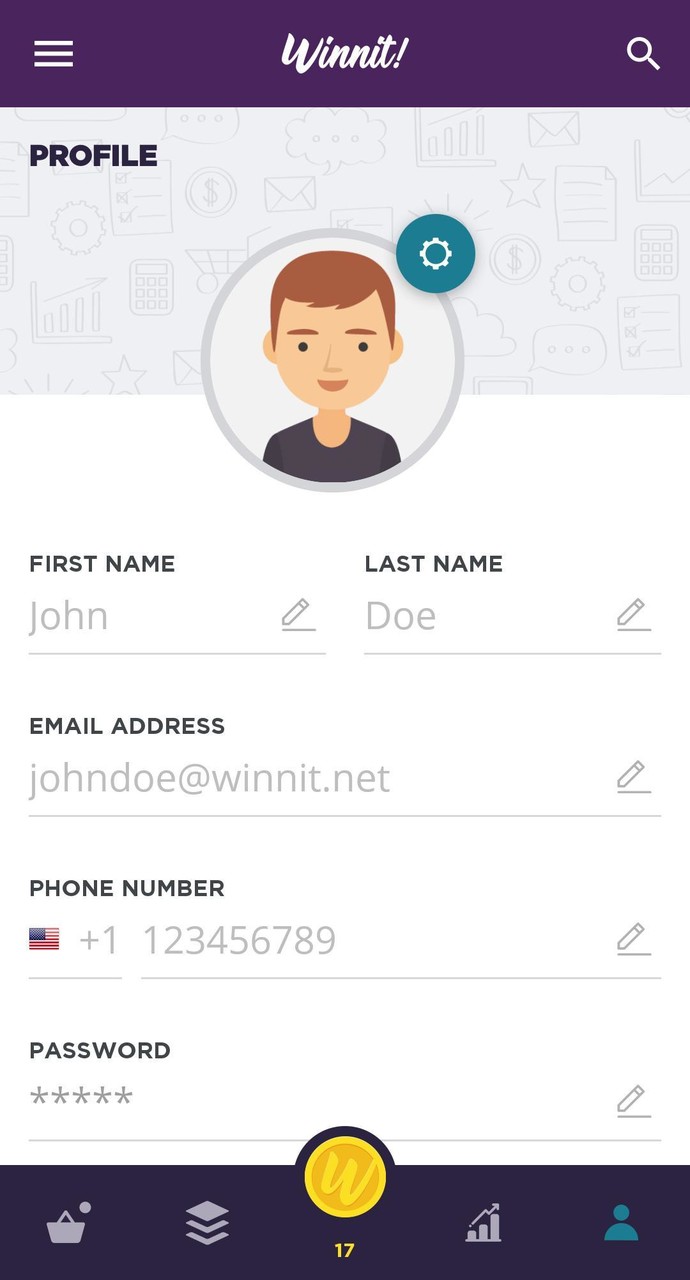Screen dimensions: 690x1280
Task: Switch to the stacked layers tab
Action: pyautogui.click(x=207, y=1223)
